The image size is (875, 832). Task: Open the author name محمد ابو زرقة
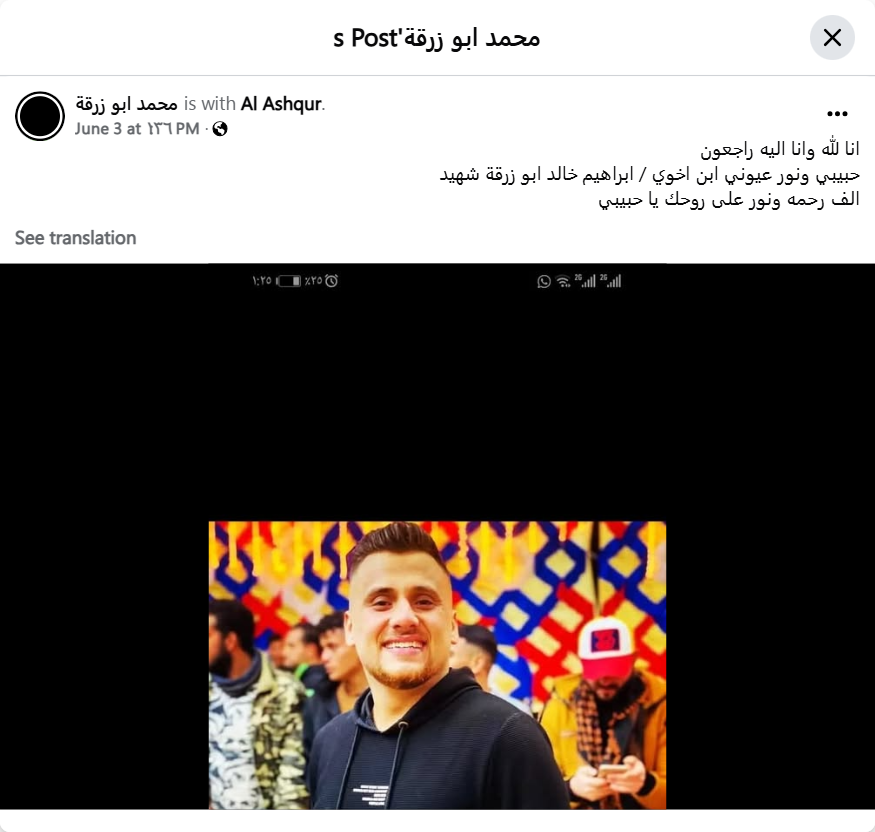[x=127, y=104]
